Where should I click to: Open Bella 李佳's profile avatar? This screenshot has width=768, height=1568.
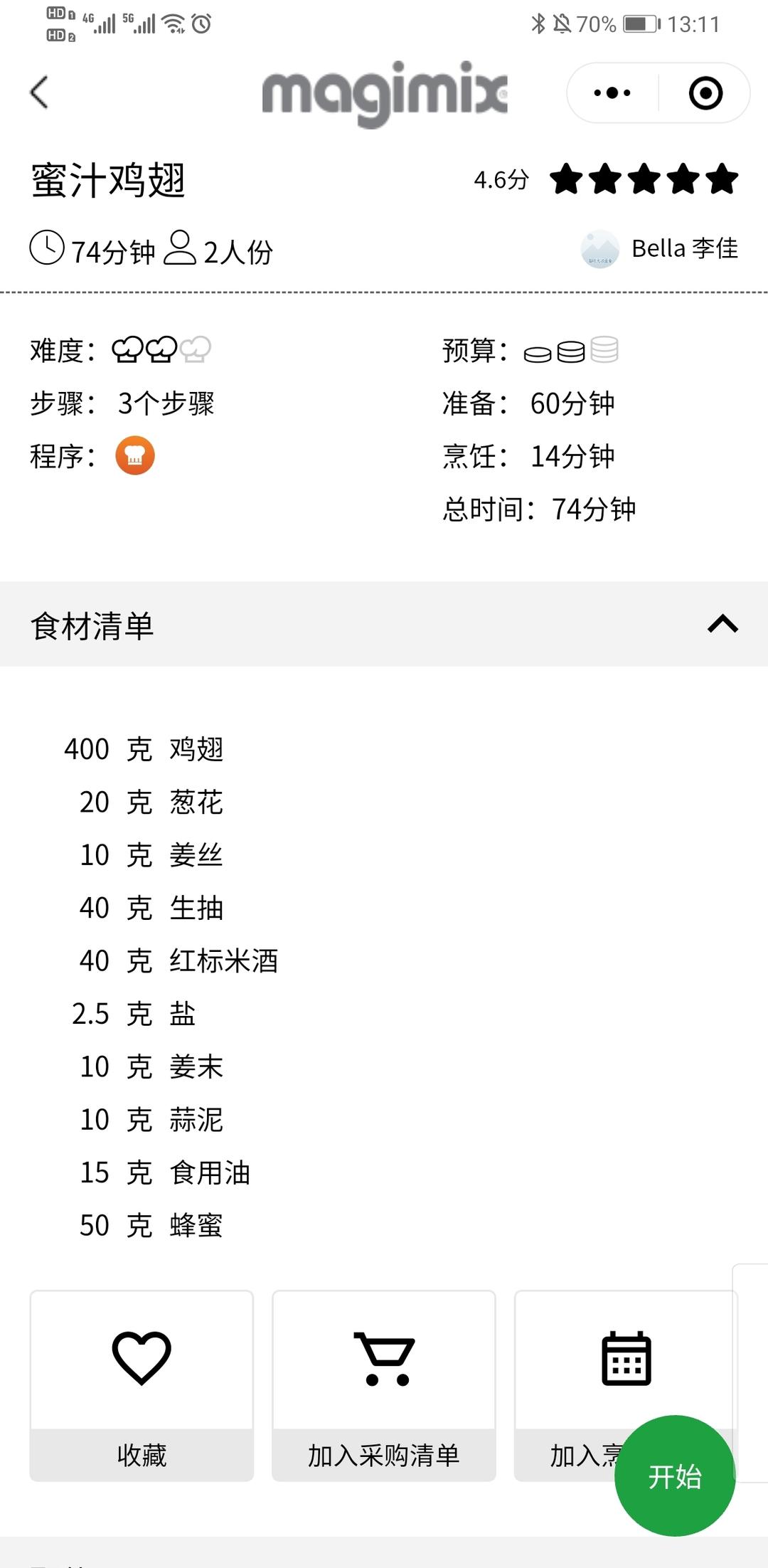pyautogui.click(x=599, y=249)
